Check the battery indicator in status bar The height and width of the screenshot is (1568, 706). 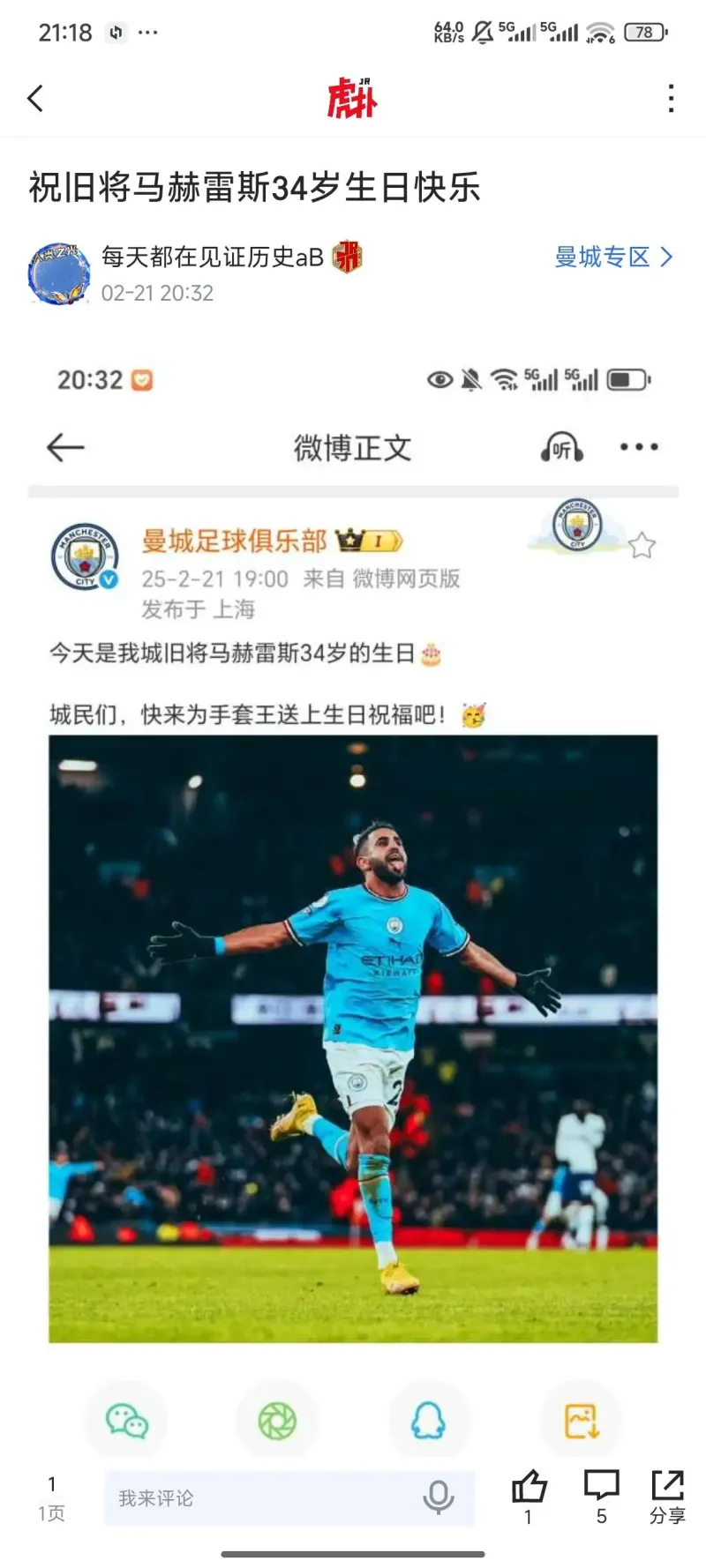[643, 32]
